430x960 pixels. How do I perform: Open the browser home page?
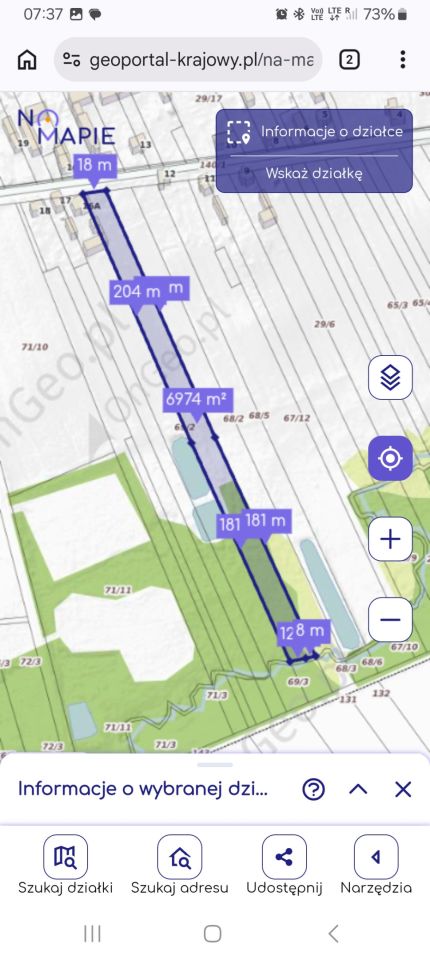coord(27,59)
